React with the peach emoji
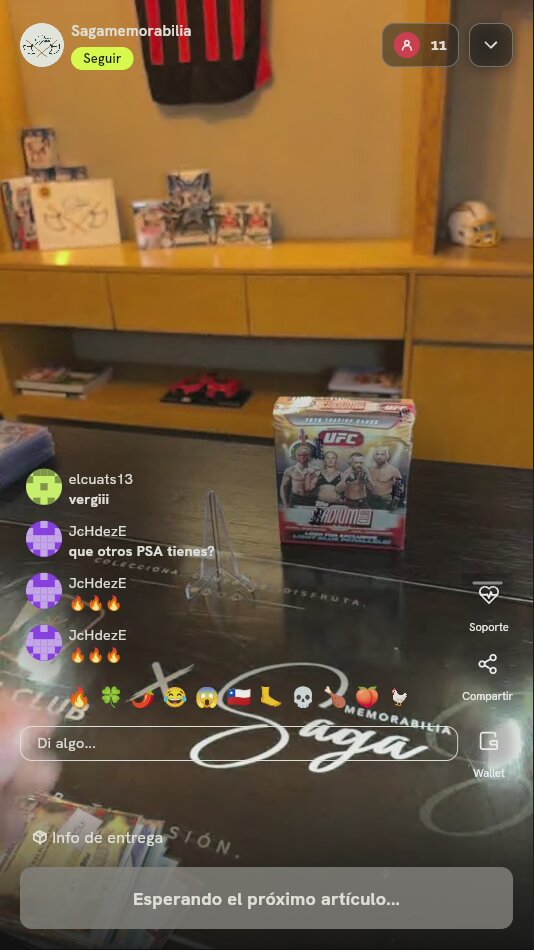The image size is (534, 950). 367,698
